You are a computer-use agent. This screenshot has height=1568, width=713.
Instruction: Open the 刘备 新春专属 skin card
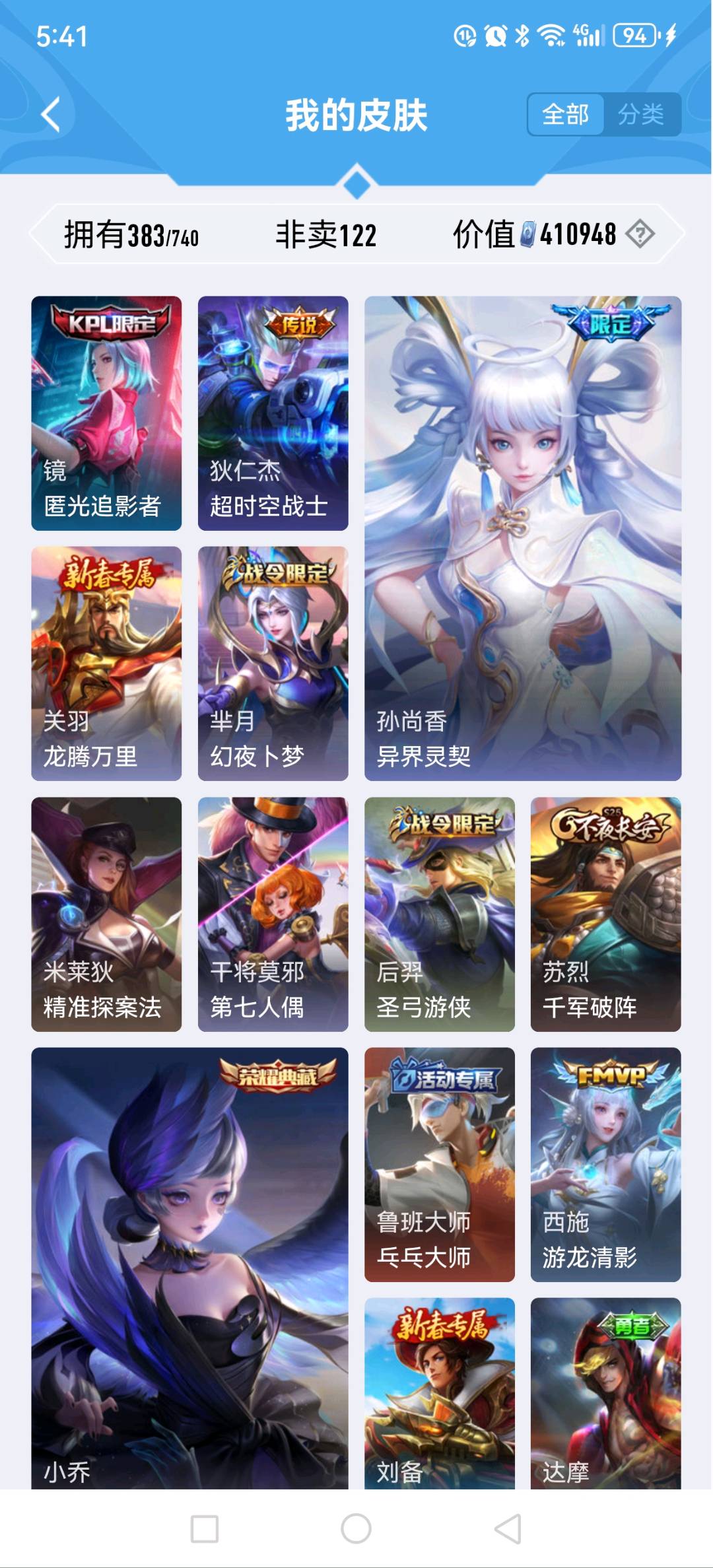pos(439,1393)
